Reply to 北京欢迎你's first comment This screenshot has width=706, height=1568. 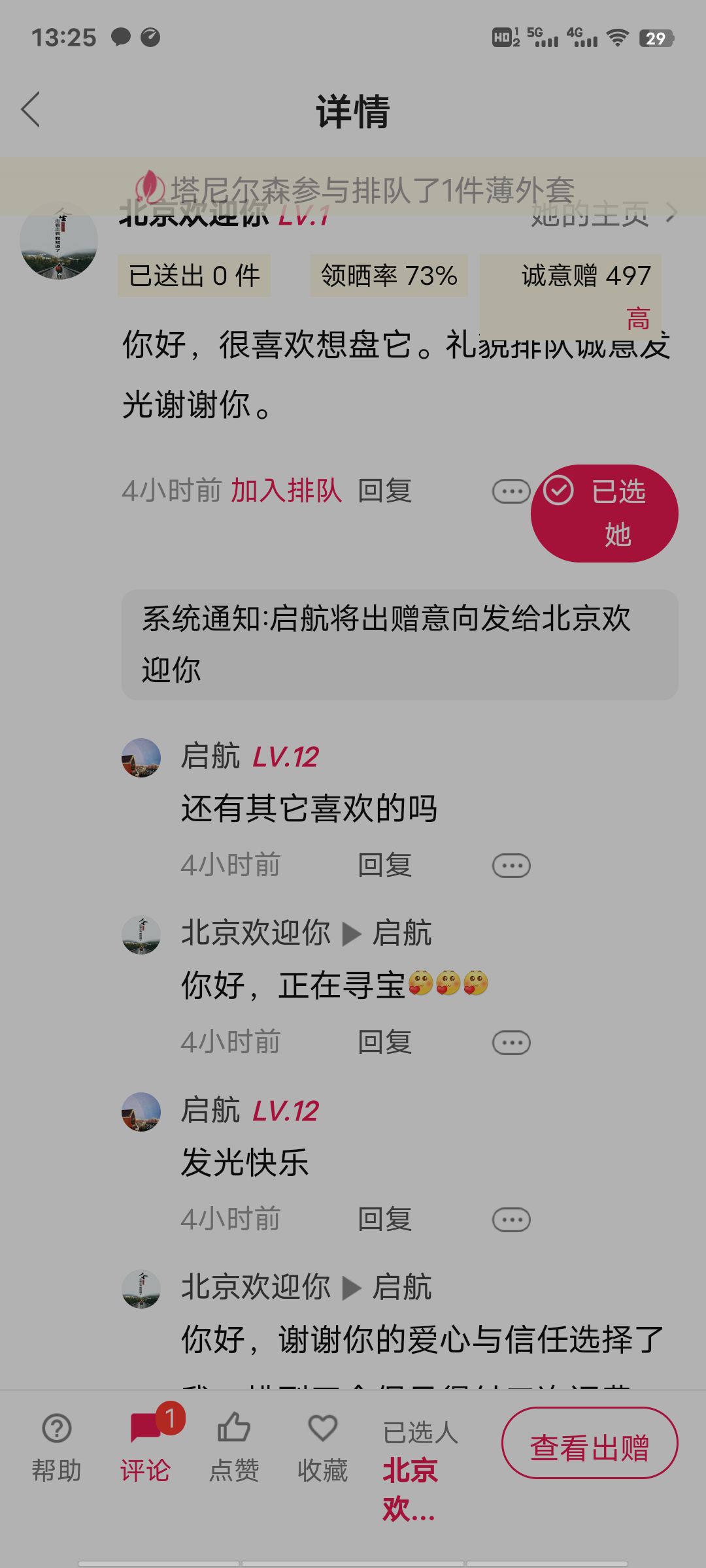point(385,491)
